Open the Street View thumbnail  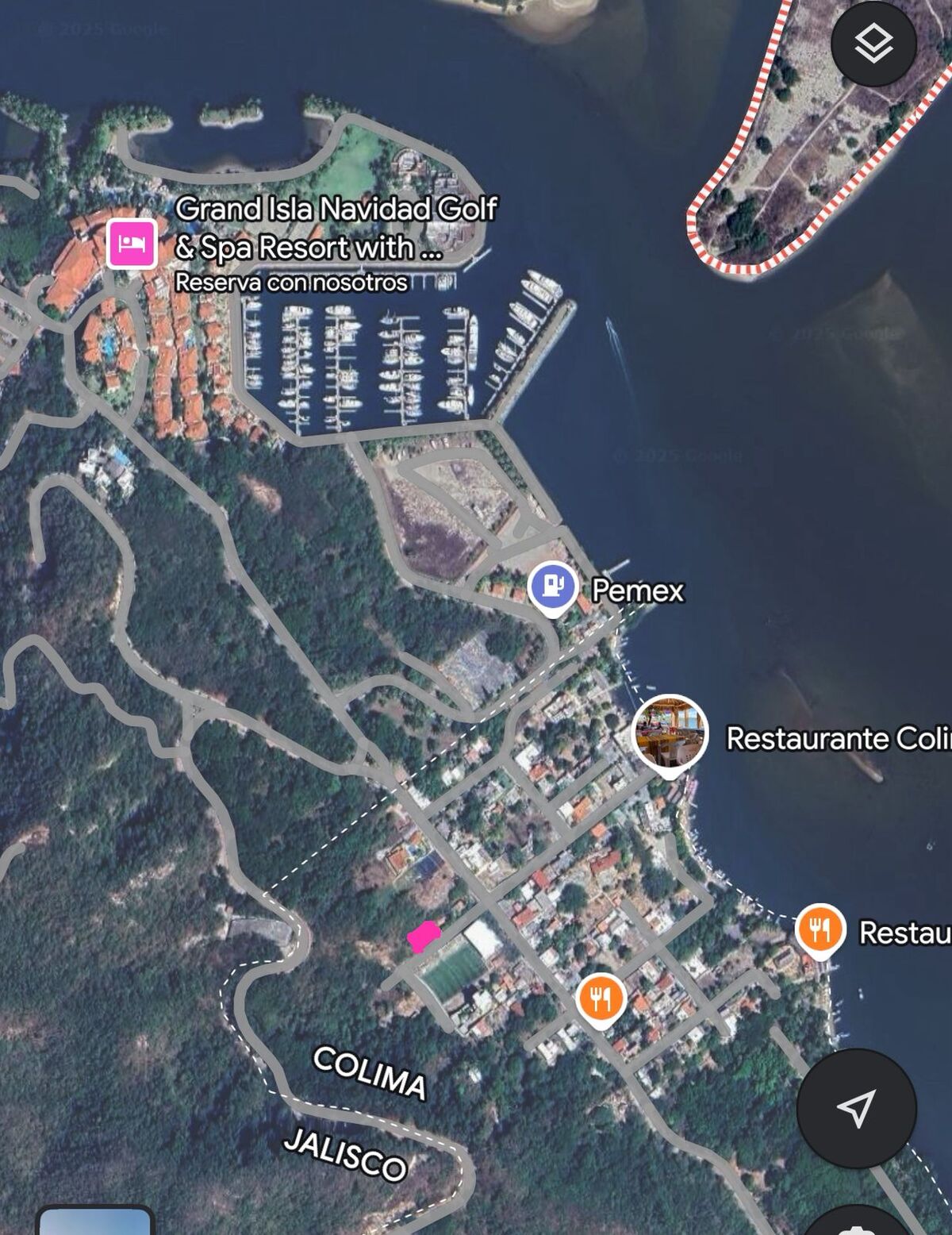coord(95,1221)
